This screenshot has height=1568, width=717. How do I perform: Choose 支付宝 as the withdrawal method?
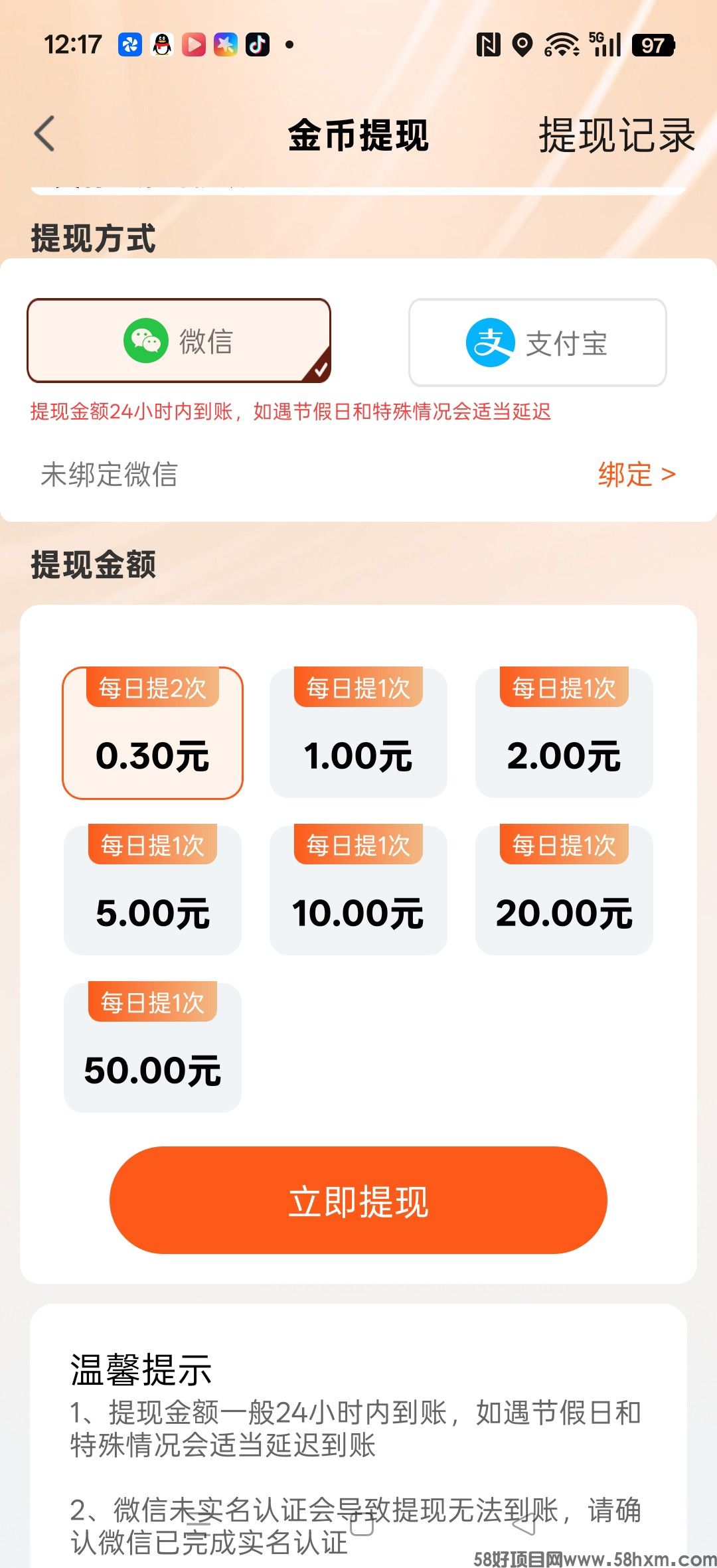coord(537,343)
